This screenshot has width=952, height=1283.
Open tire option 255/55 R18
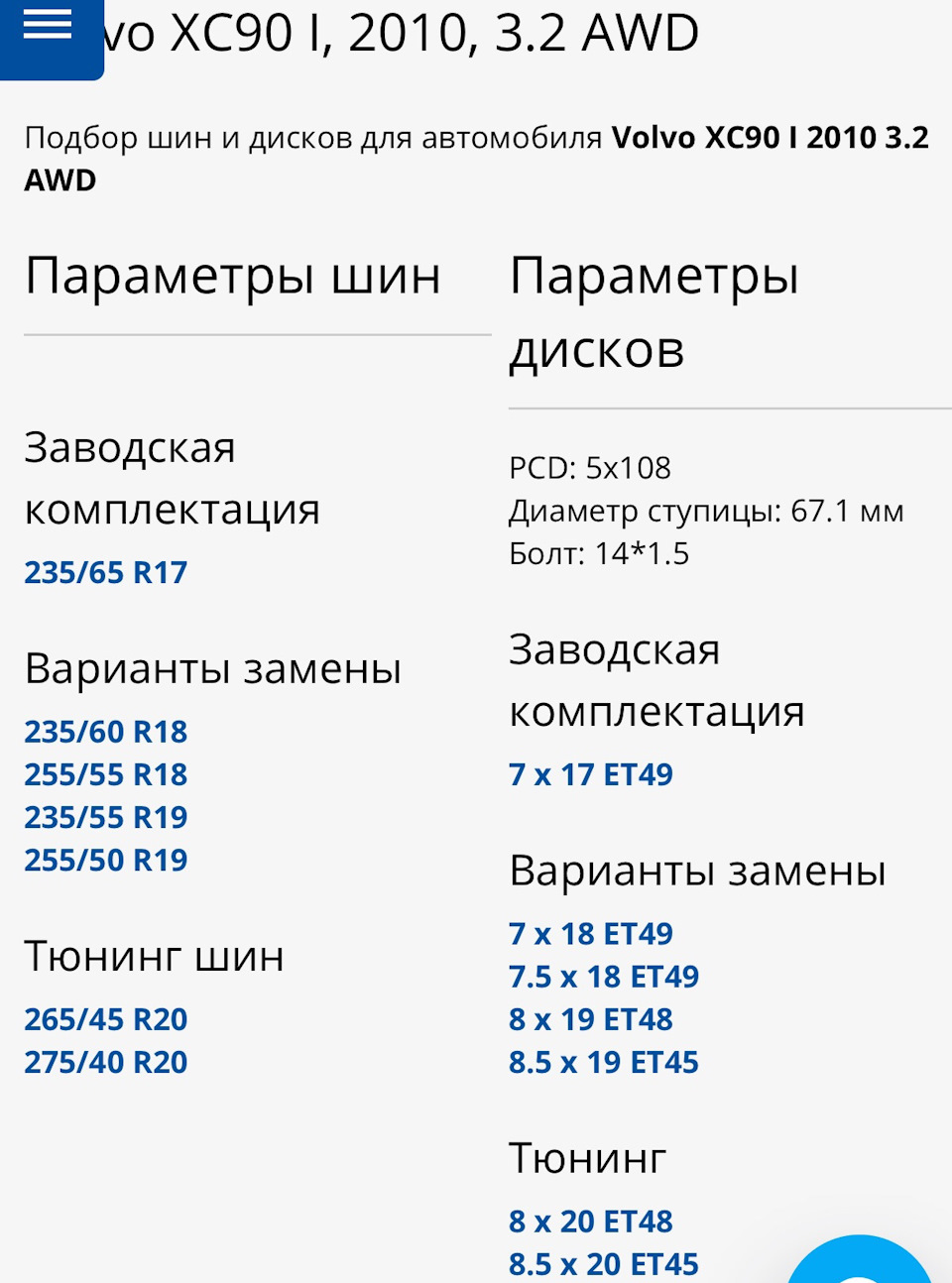106,774
